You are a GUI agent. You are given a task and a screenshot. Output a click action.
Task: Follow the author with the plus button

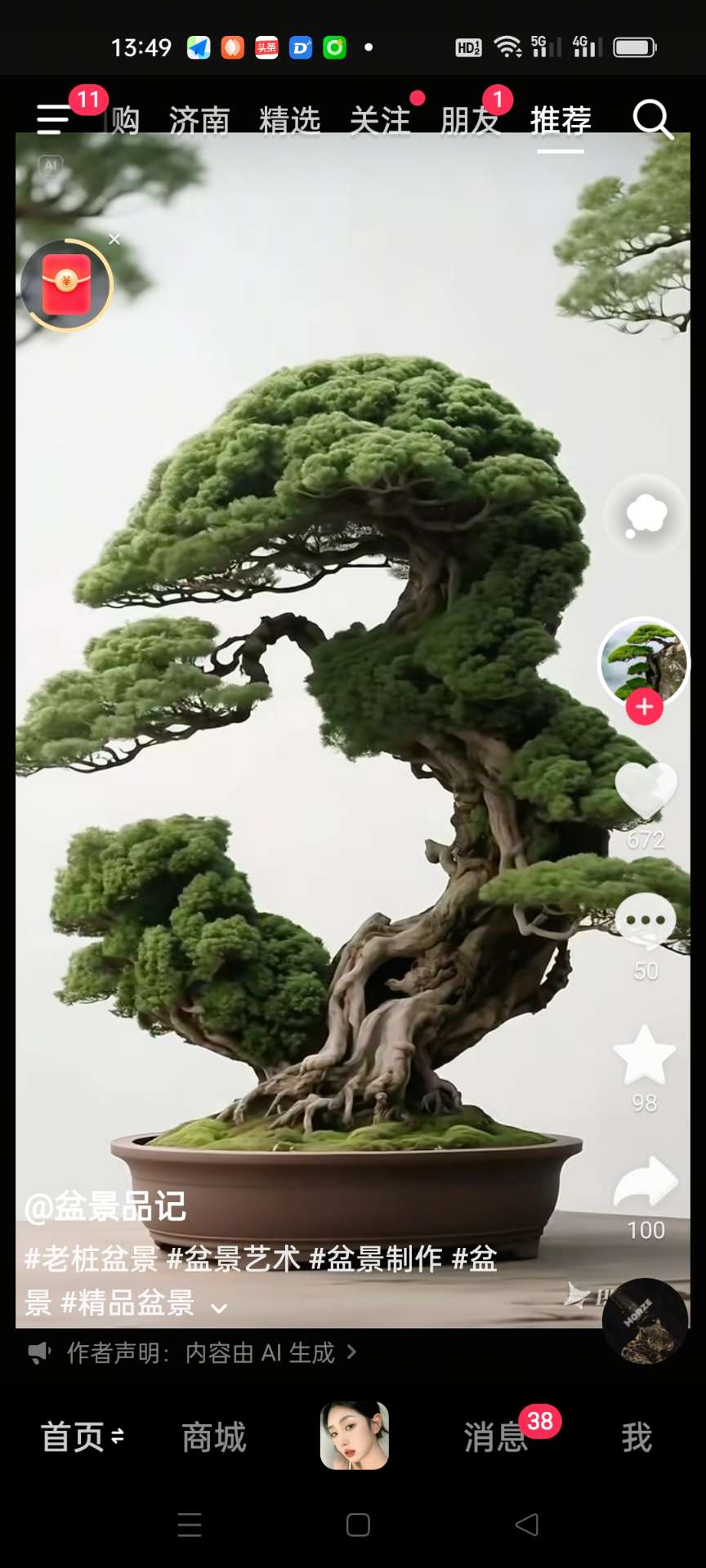pos(645,706)
